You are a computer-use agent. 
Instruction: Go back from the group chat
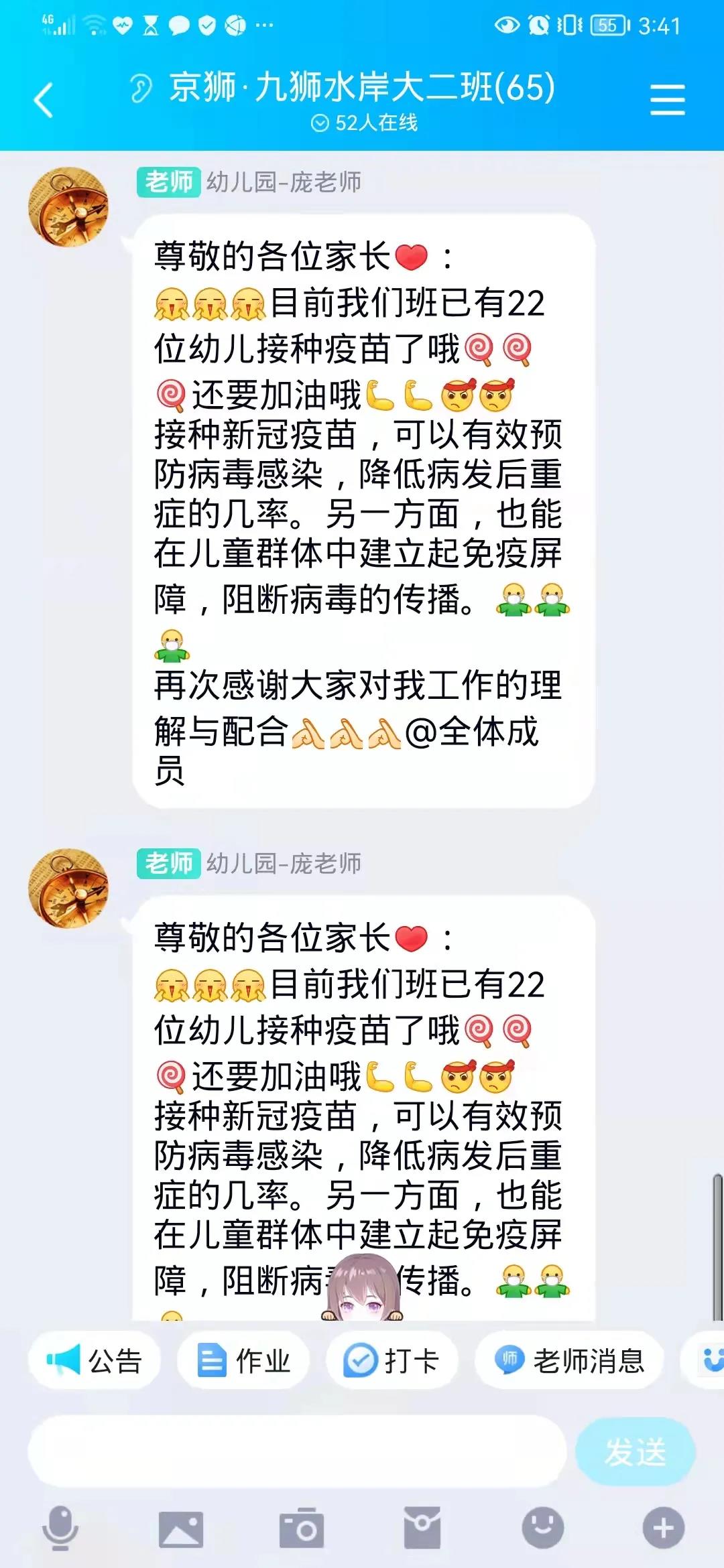44,101
